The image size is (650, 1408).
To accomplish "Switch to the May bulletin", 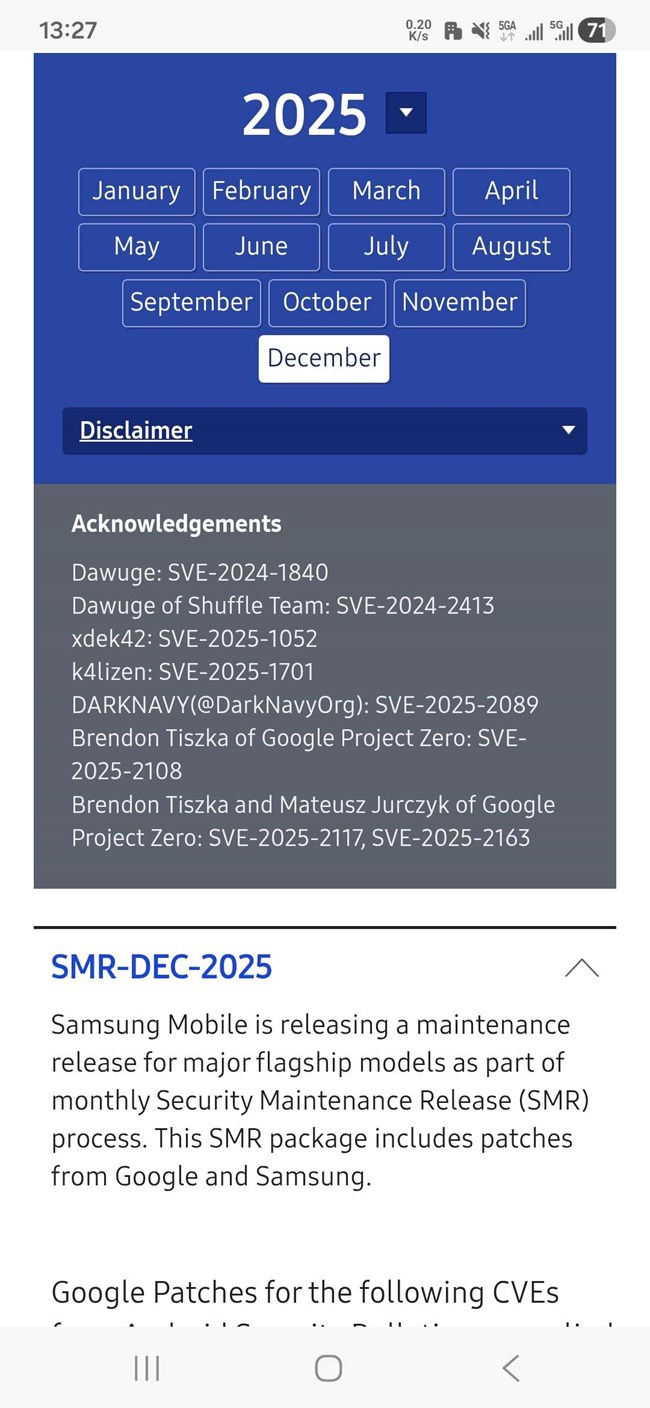I will [136, 247].
